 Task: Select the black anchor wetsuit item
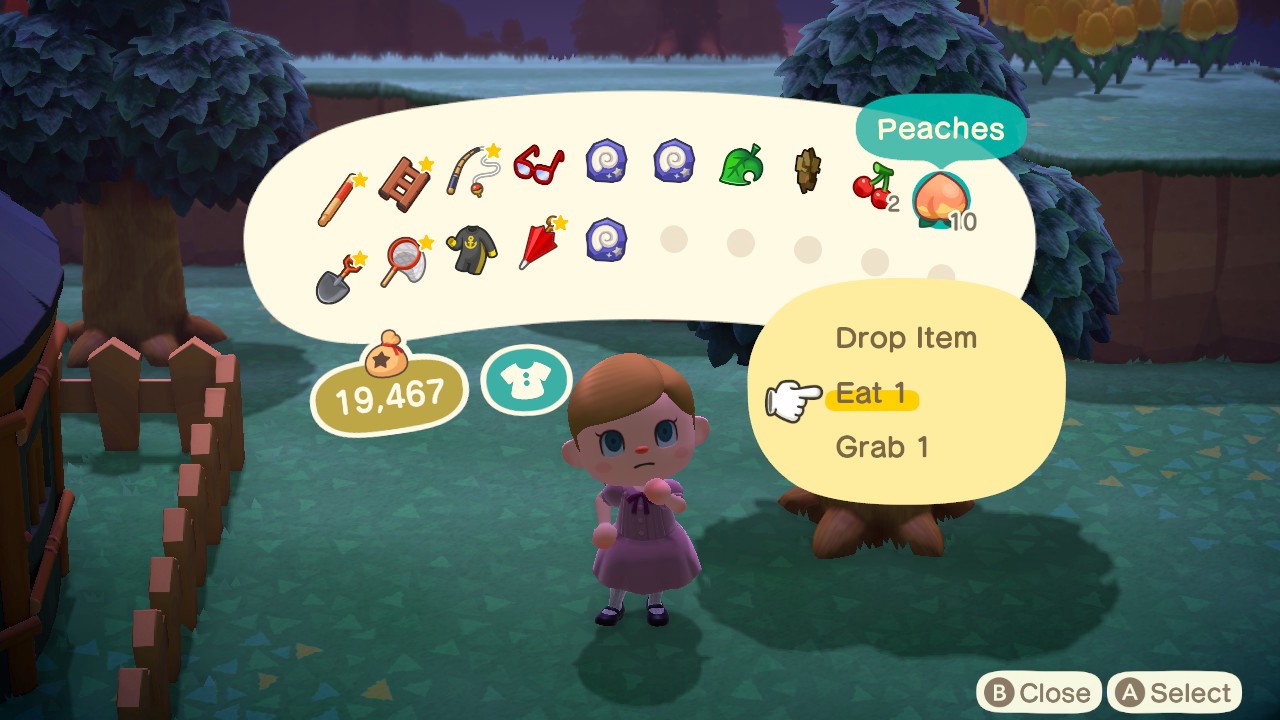[x=470, y=249]
